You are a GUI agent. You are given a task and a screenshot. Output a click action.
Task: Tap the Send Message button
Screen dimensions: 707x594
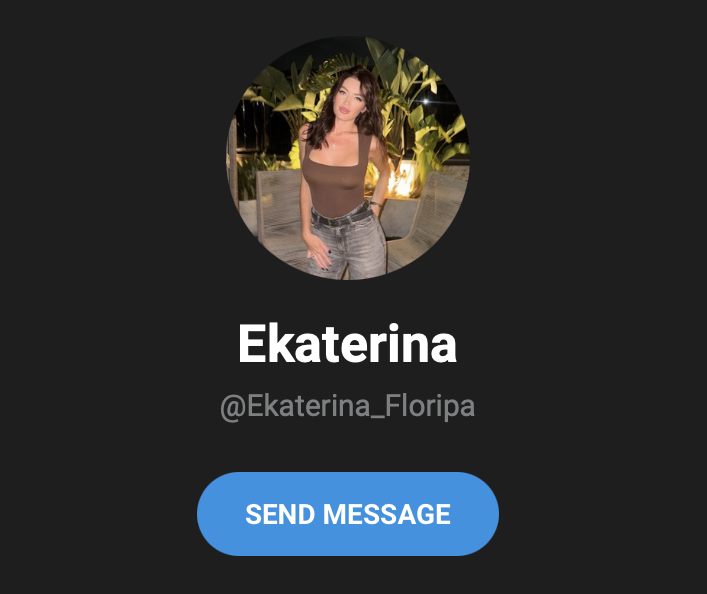point(347,514)
